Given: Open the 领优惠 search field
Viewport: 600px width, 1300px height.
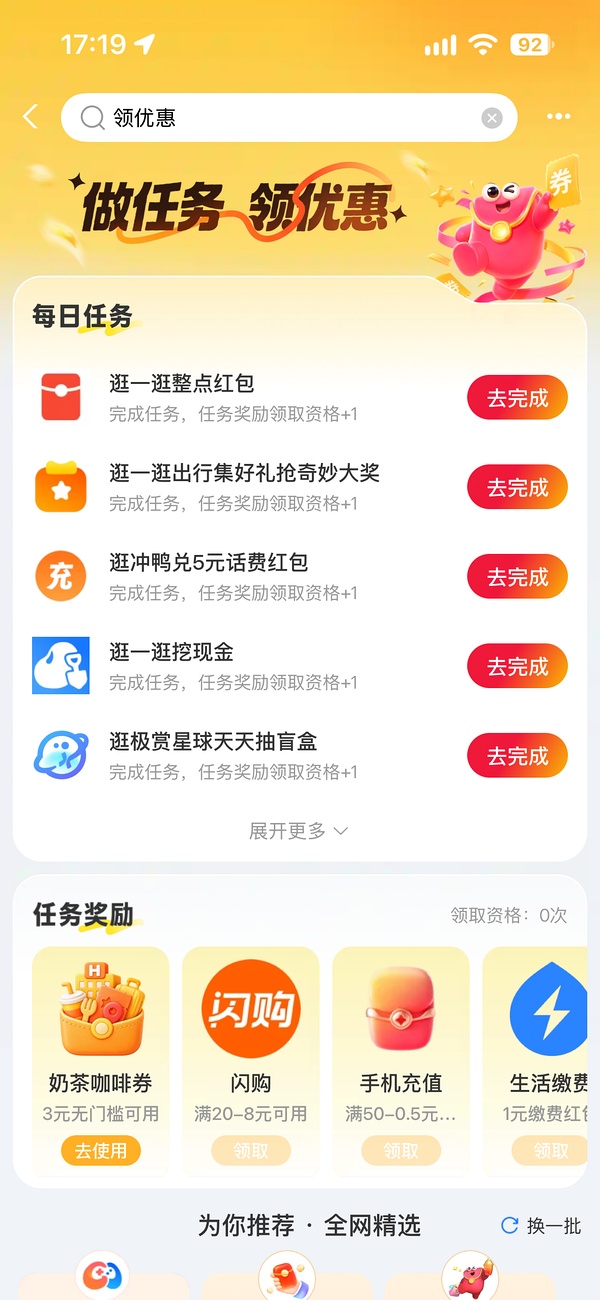Looking at the screenshot, I should [x=289, y=118].
